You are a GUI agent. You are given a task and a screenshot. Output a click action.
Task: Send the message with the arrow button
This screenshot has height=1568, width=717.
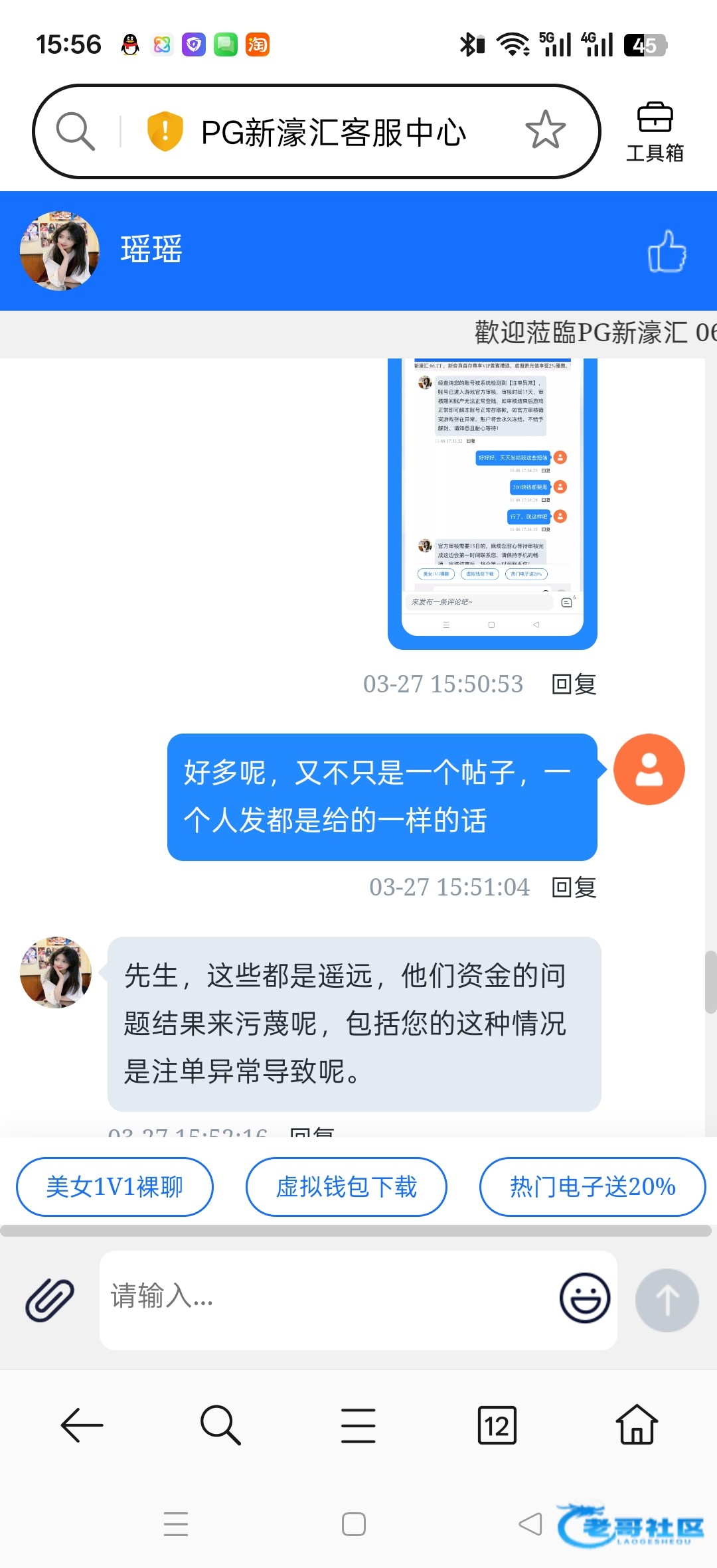click(x=667, y=1300)
